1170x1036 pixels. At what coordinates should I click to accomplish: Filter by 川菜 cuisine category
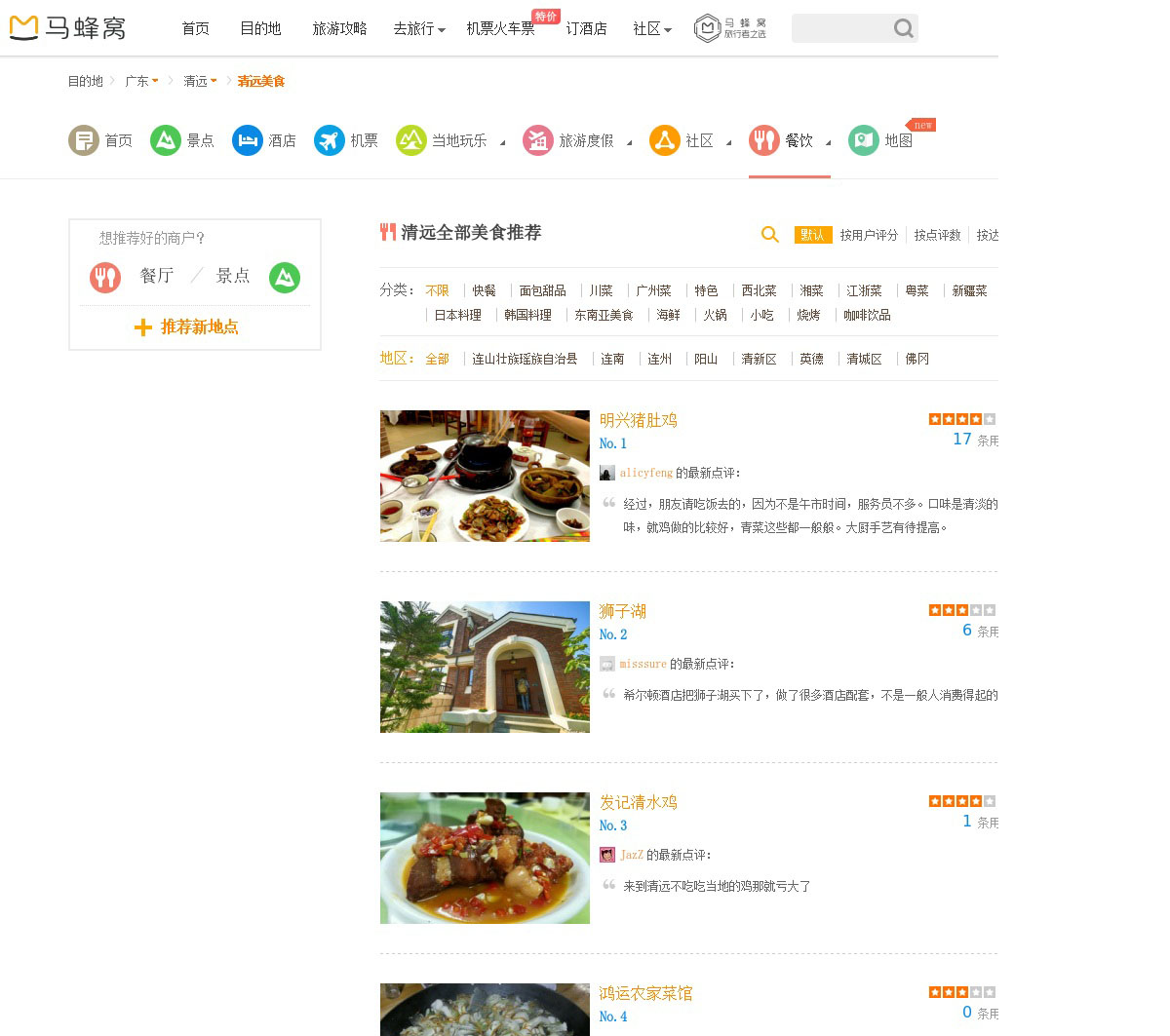601,290
